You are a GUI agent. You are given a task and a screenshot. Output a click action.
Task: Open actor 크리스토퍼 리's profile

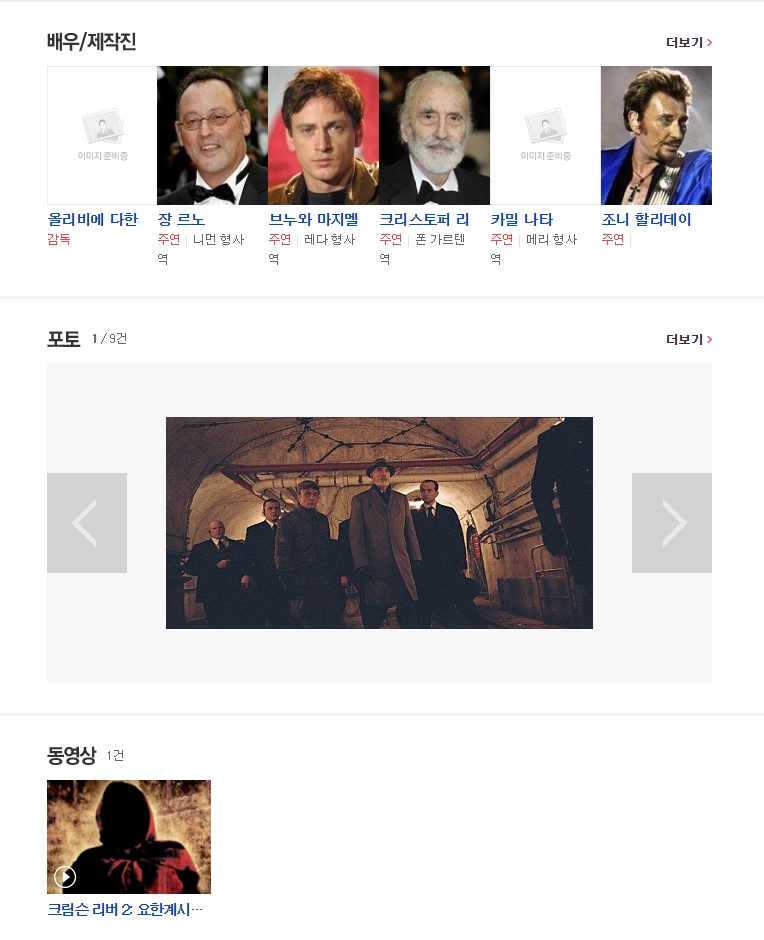point(424,219)
